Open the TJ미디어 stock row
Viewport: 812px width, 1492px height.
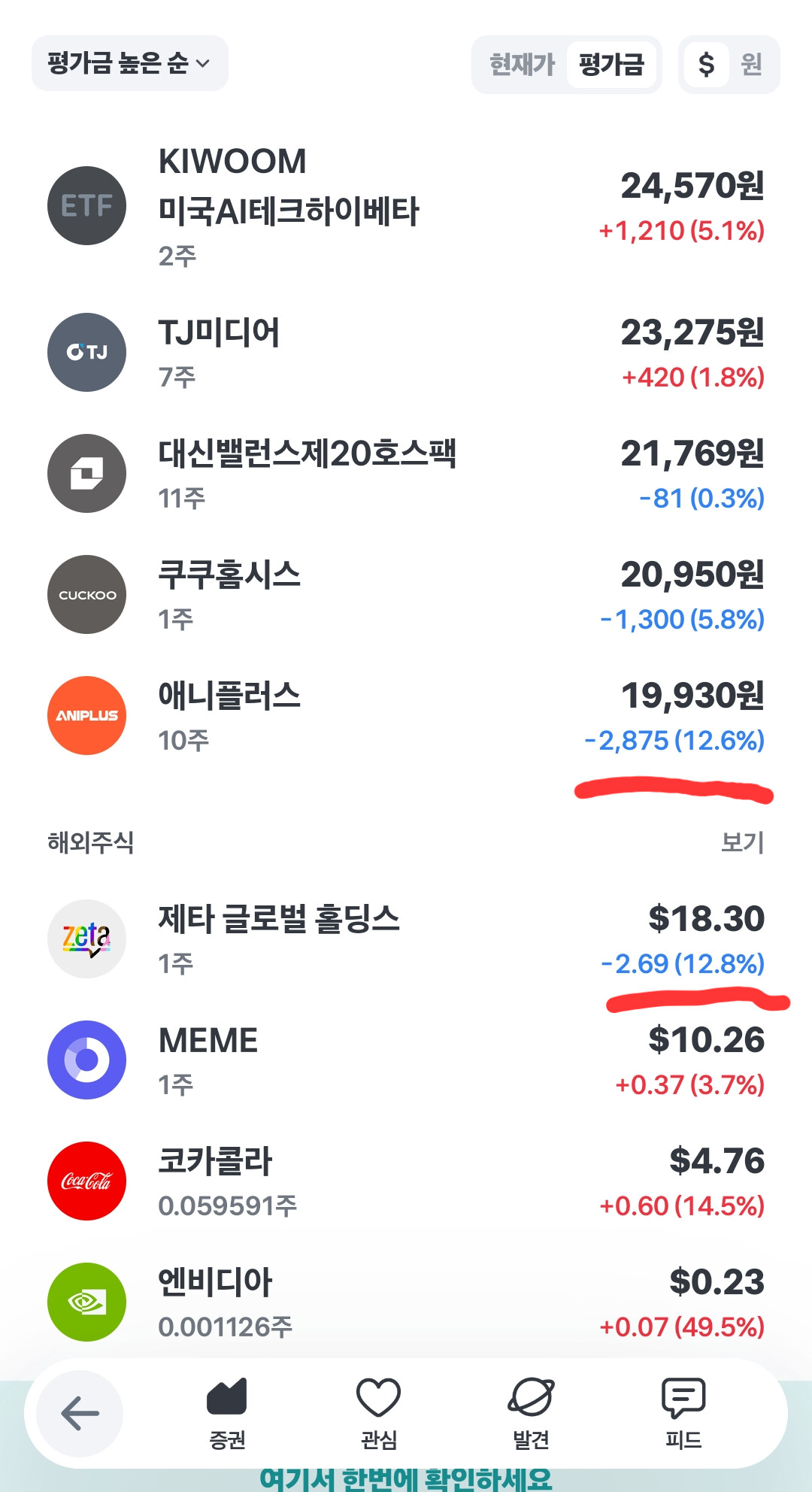point(406,353)
